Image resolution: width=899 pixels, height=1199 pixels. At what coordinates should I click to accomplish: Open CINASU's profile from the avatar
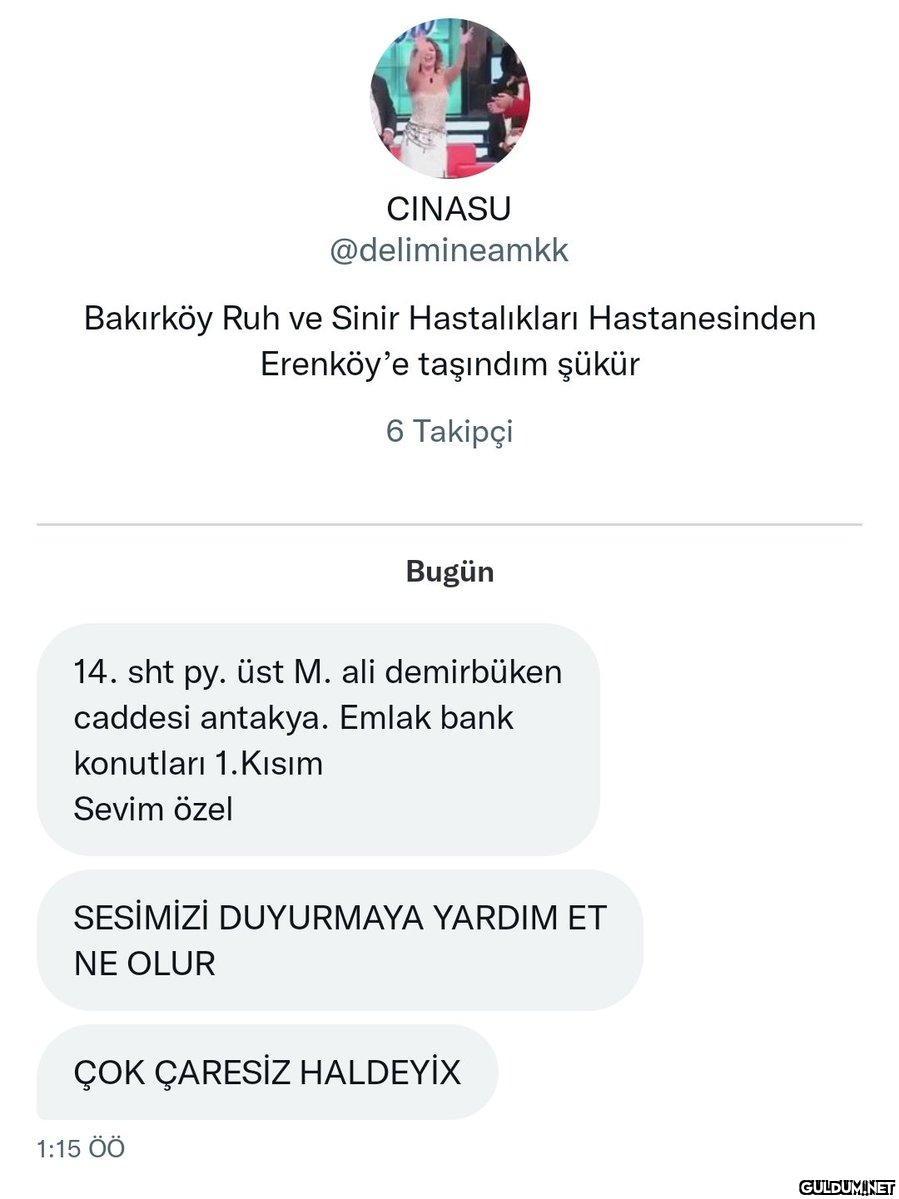click(449, 98)
